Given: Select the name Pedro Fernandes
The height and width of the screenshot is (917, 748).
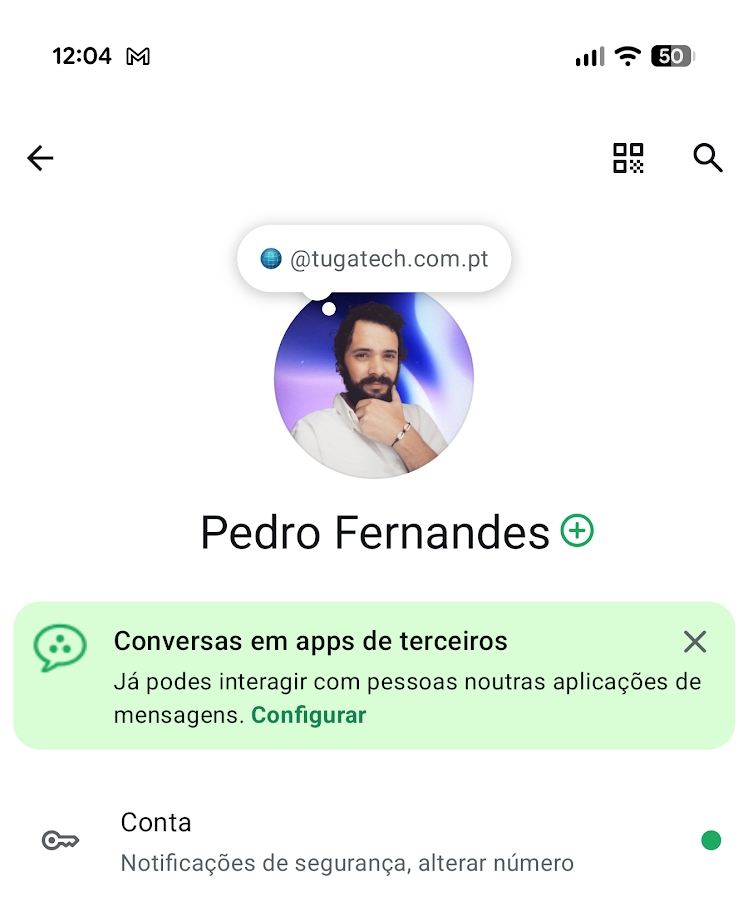Looking at the screenshot, I should point(374,531).
